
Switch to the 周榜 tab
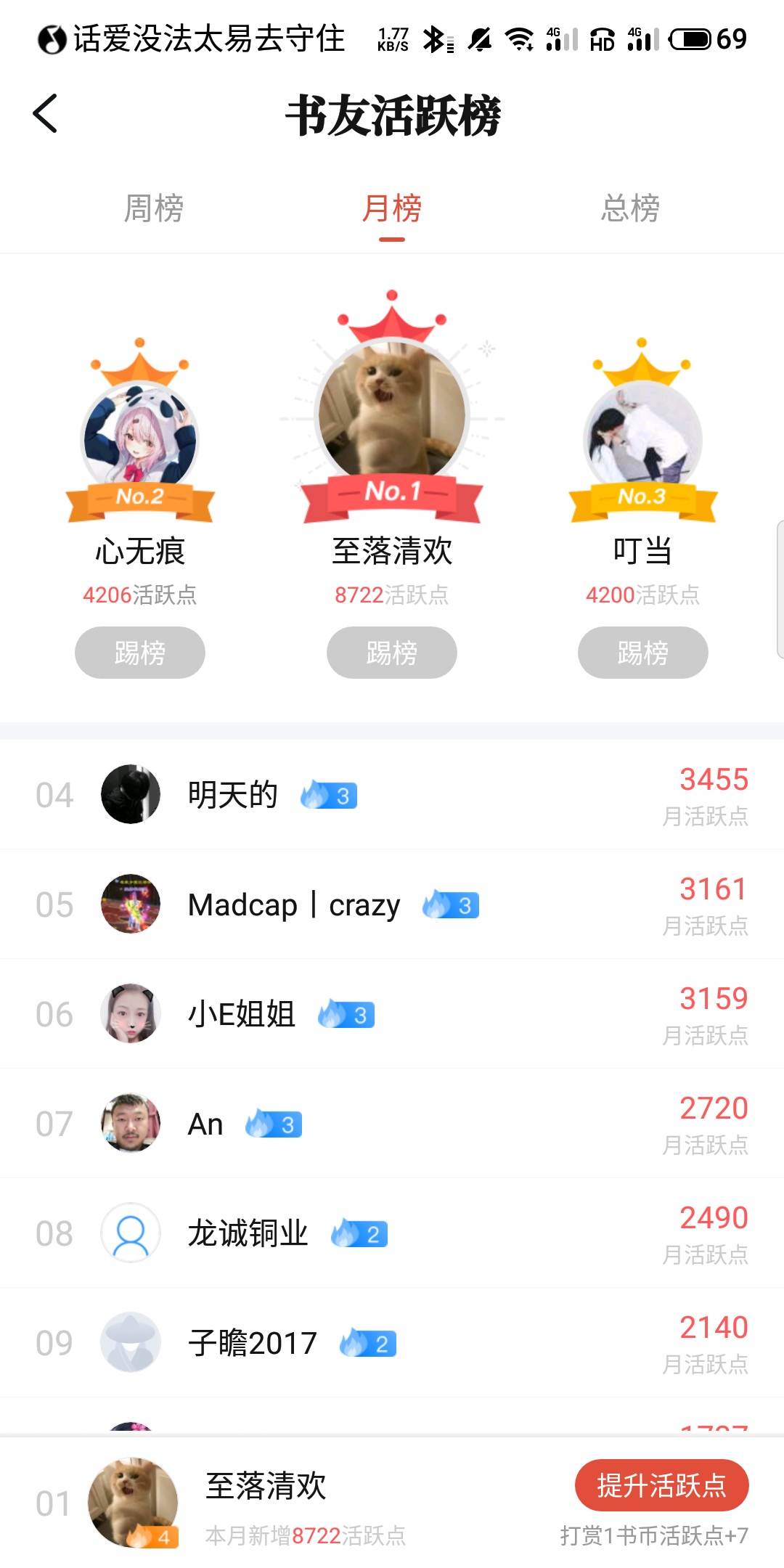[153, 209]
